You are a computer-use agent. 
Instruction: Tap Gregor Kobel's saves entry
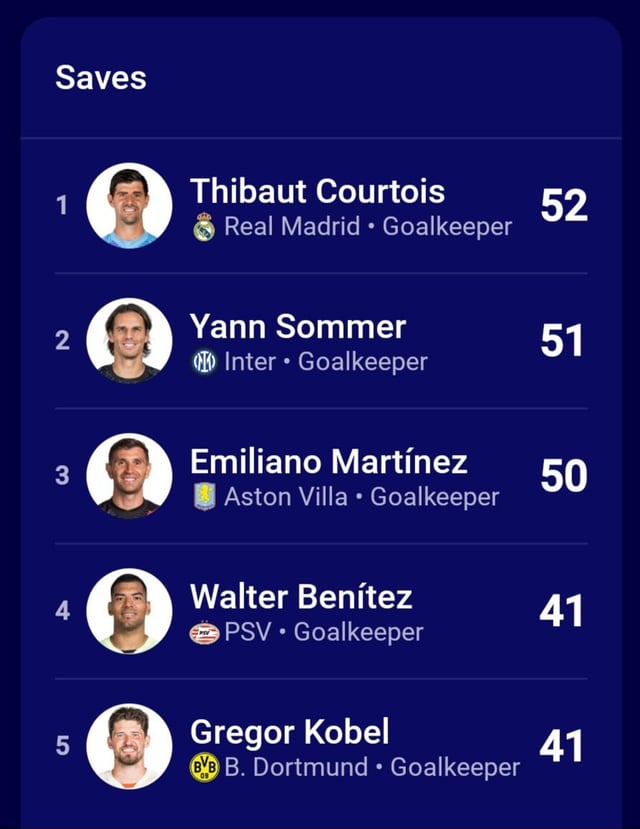[x=290, y=733]
